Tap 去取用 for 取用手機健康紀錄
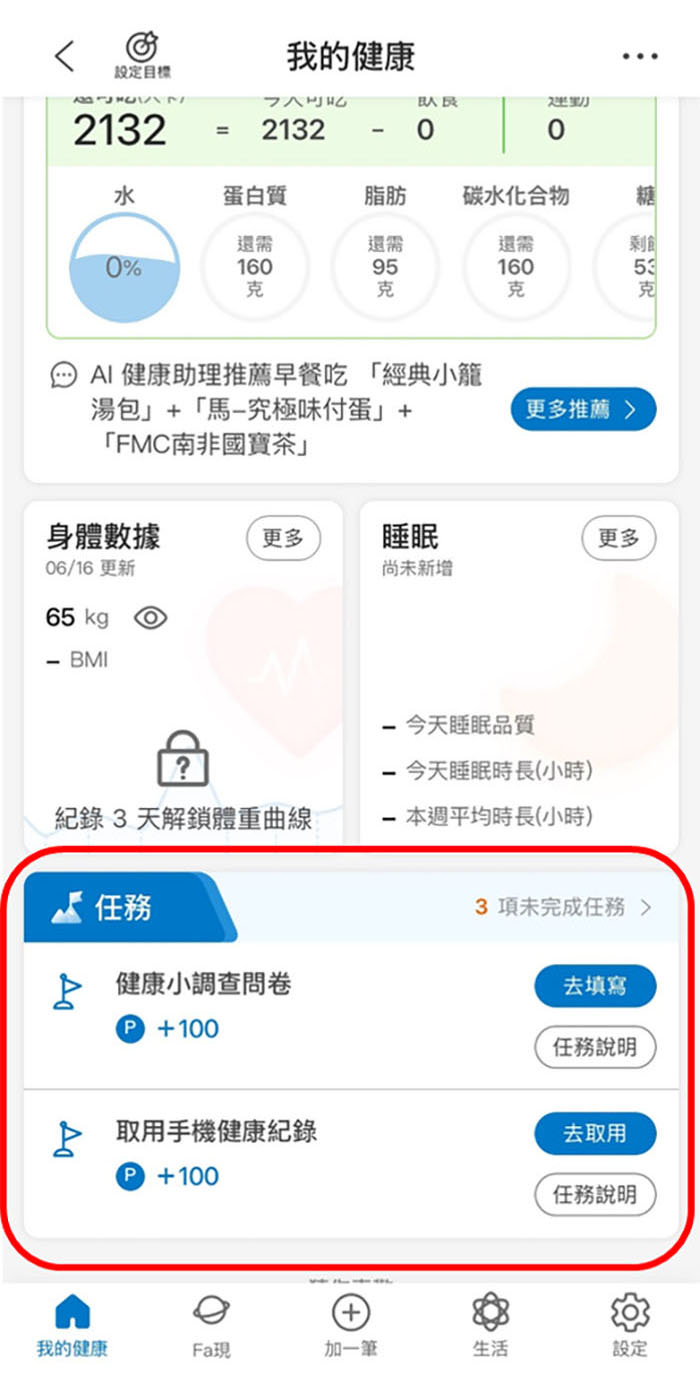The height and width of the screenshot is (1374, 700). [x=595, y=1133]
